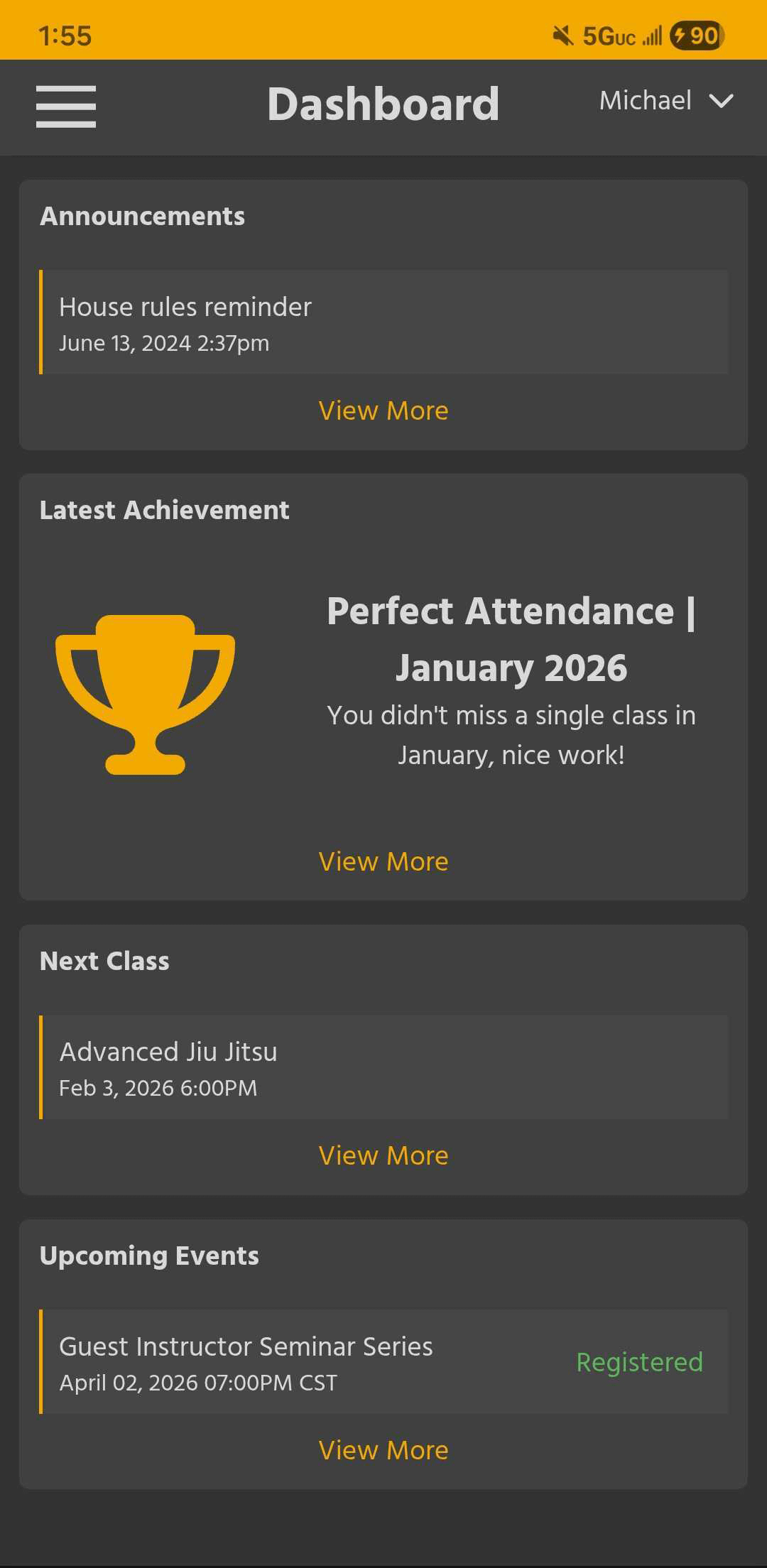View more announcements
Viewport: 767px width, 1568px height.
tap(383, 411)
